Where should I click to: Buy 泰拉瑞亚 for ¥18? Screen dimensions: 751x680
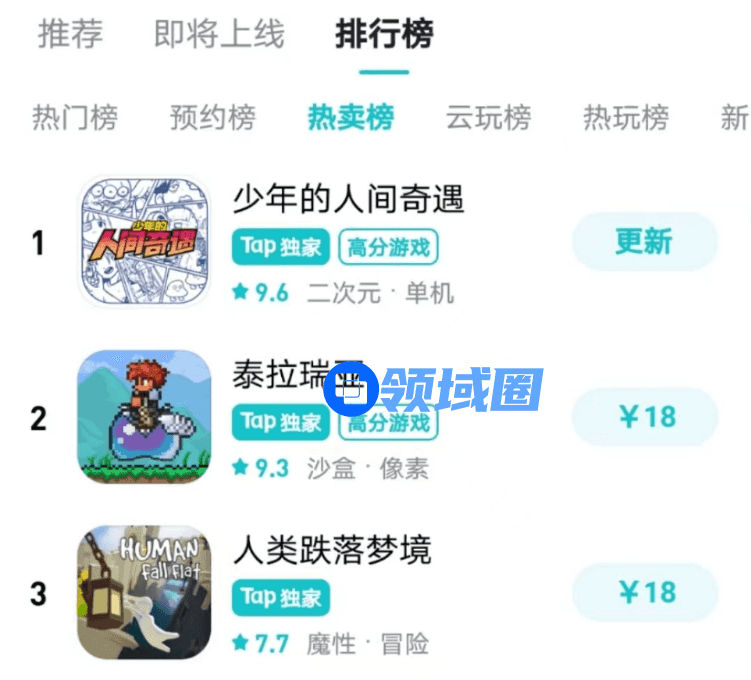click(644, 417)
